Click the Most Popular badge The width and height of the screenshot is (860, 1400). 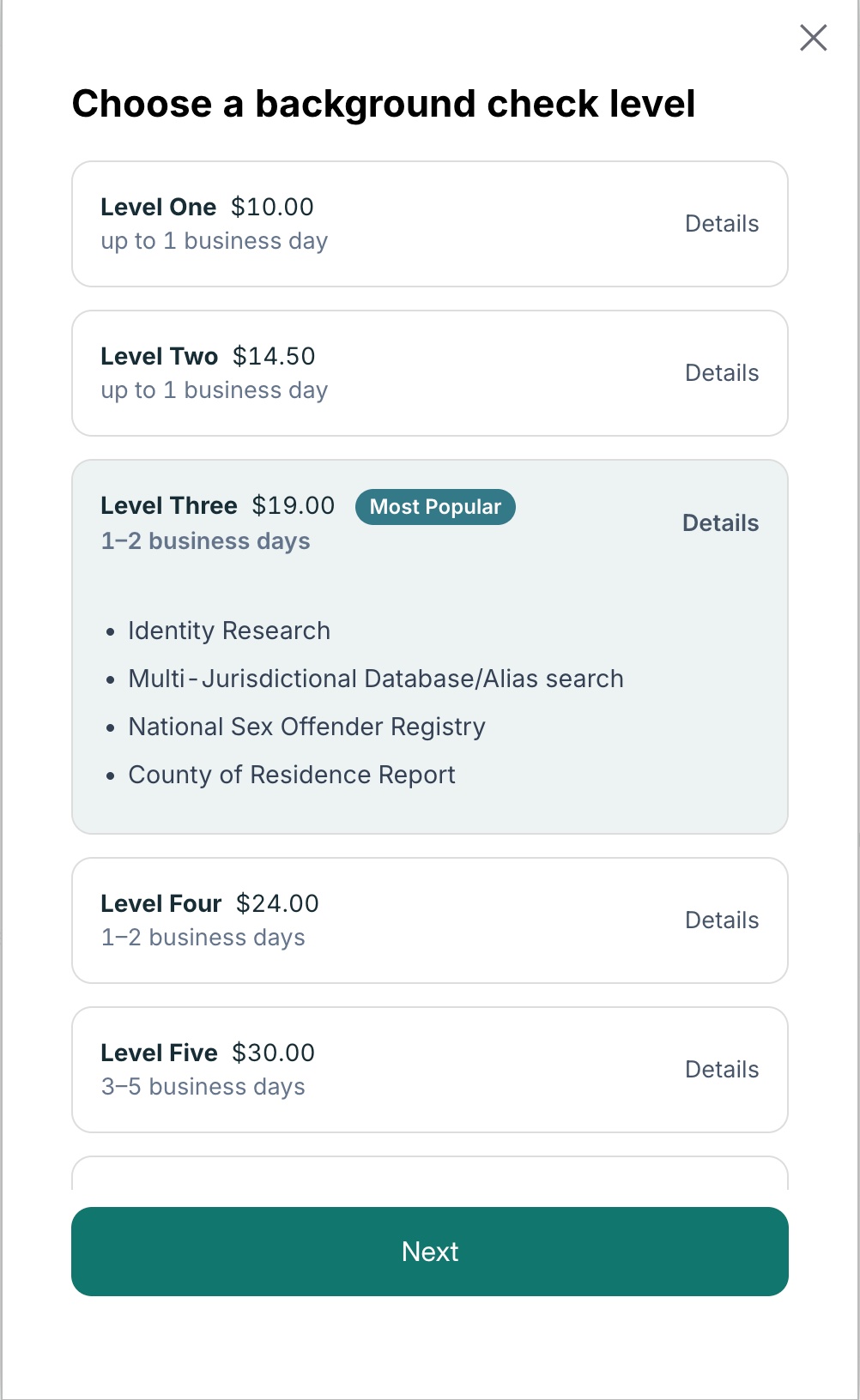point(435,507)
